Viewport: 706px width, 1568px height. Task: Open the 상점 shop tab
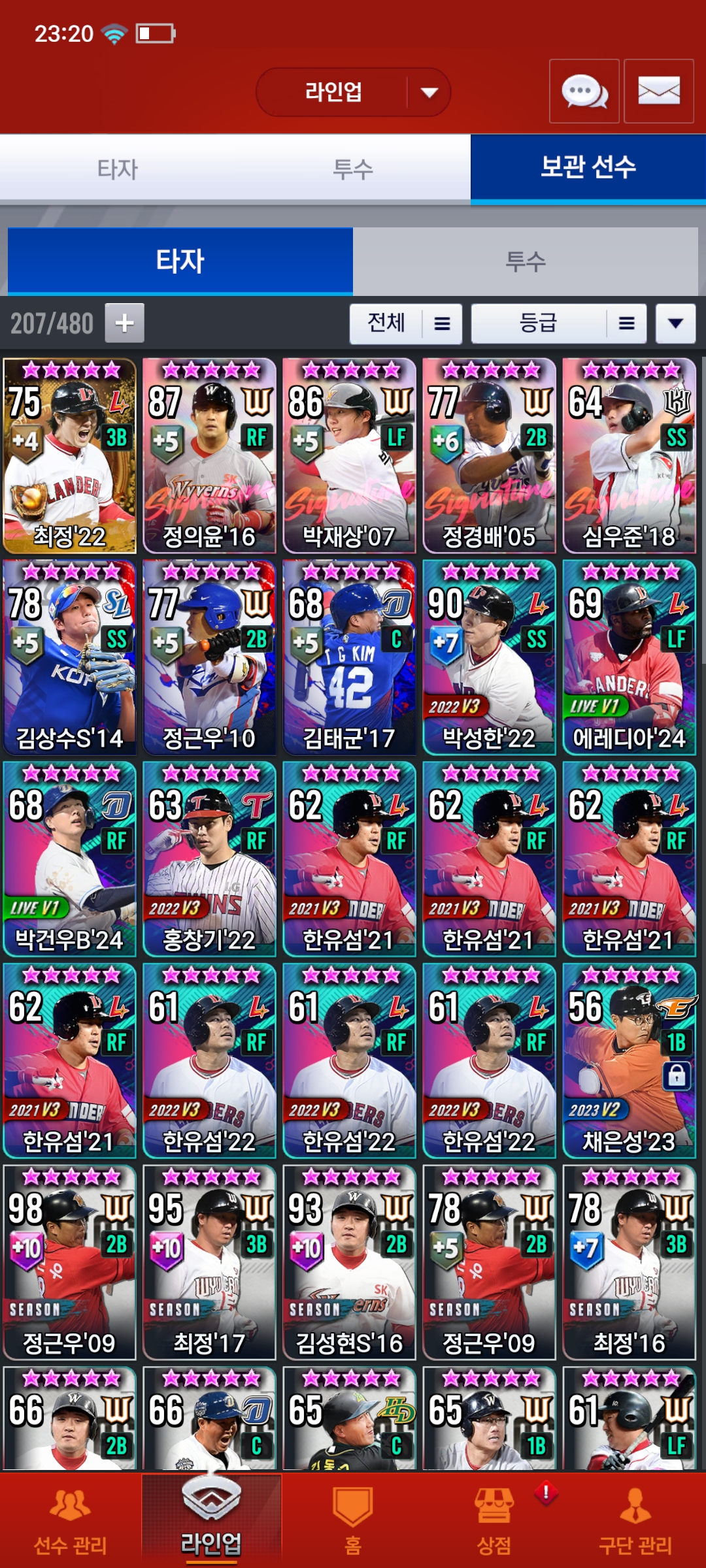494,1520
